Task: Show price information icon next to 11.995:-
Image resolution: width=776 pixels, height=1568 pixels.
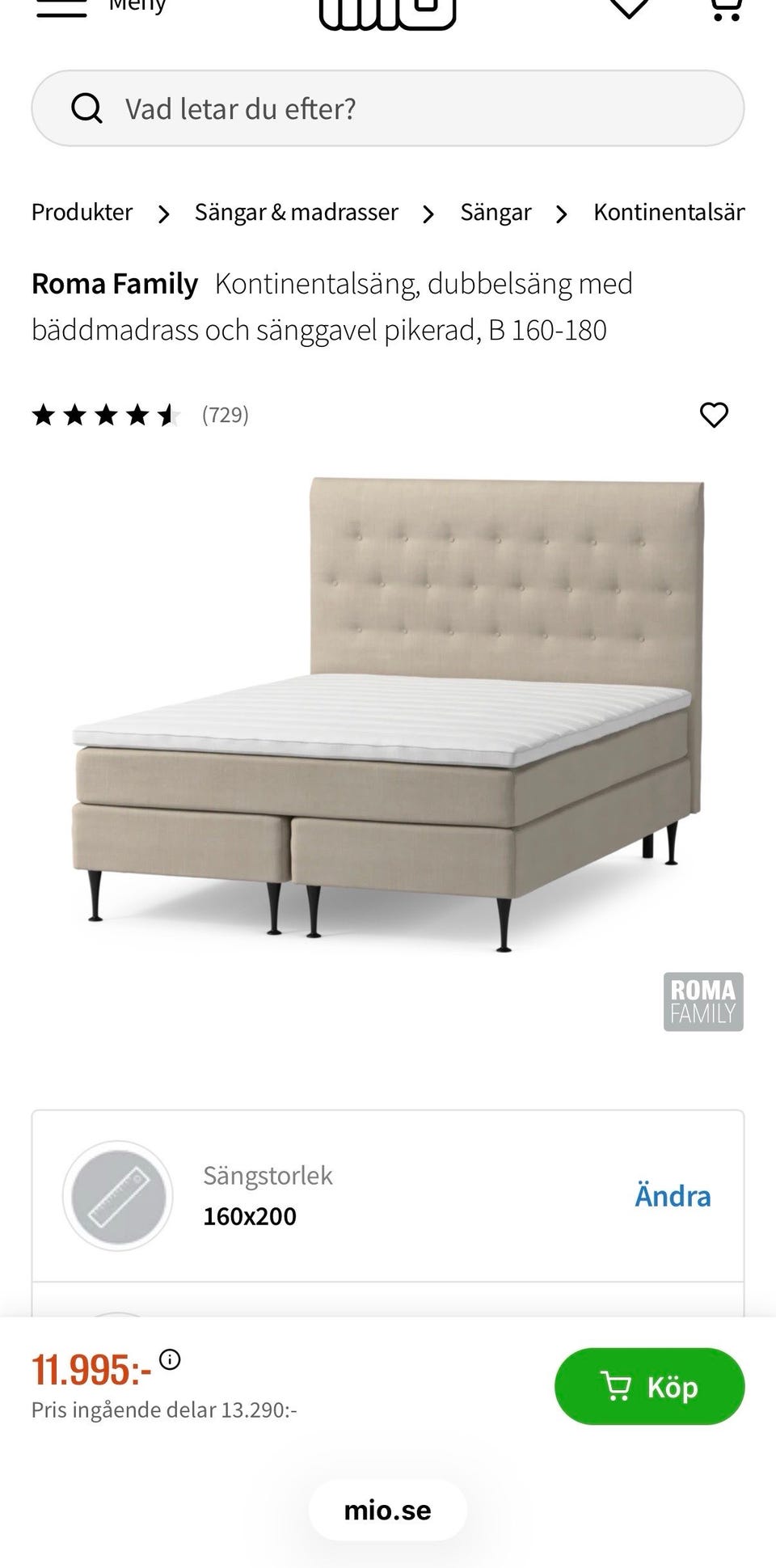Action: (170, 1359)
